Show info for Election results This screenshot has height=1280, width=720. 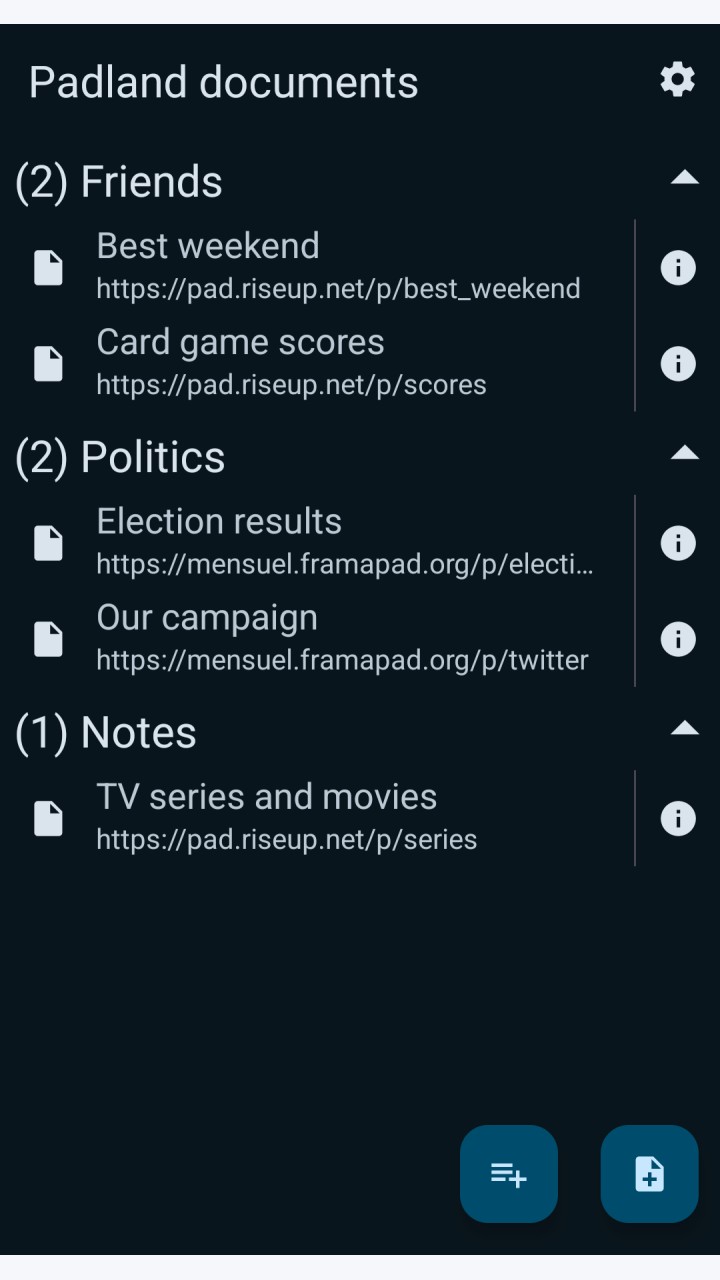point(678,542)
